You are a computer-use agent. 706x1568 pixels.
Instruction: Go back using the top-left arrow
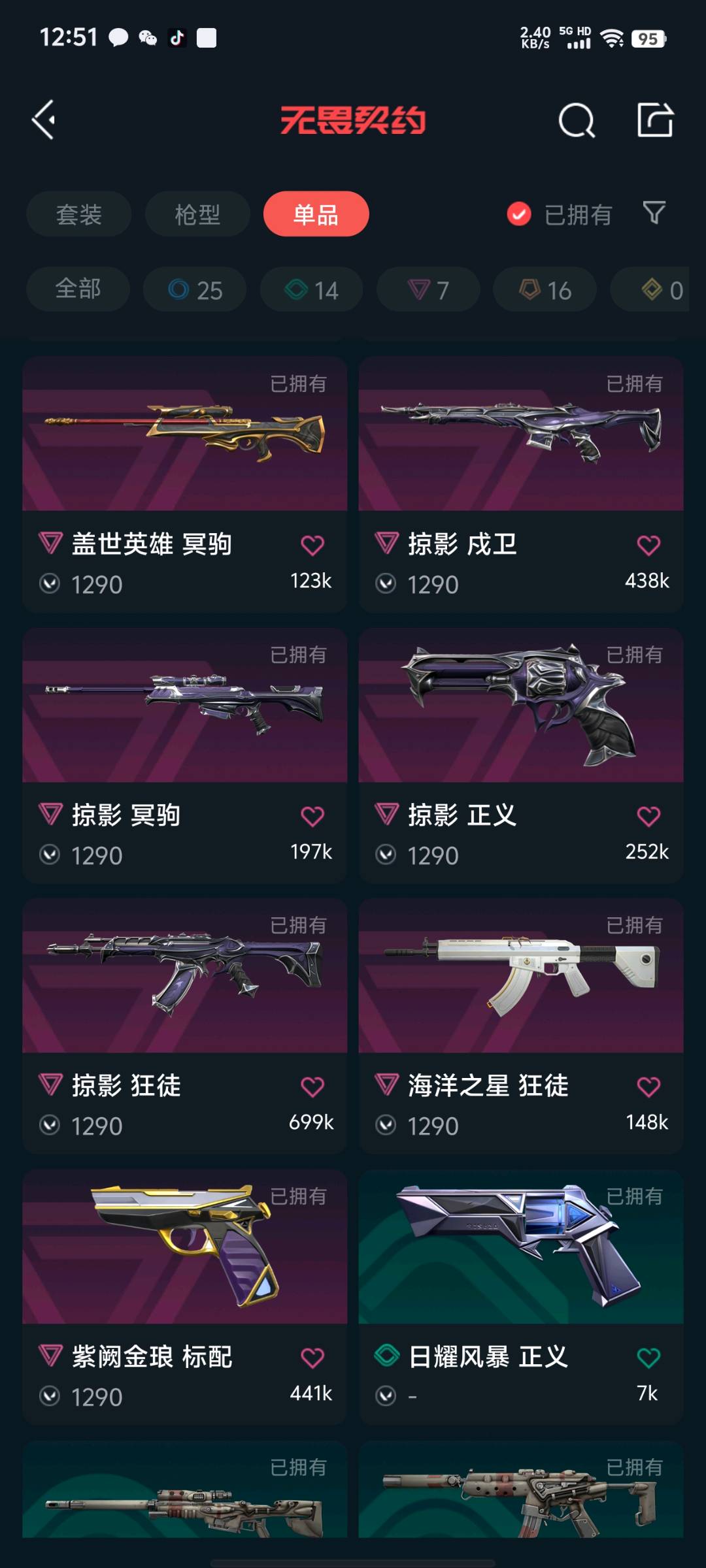click(44, 120)
